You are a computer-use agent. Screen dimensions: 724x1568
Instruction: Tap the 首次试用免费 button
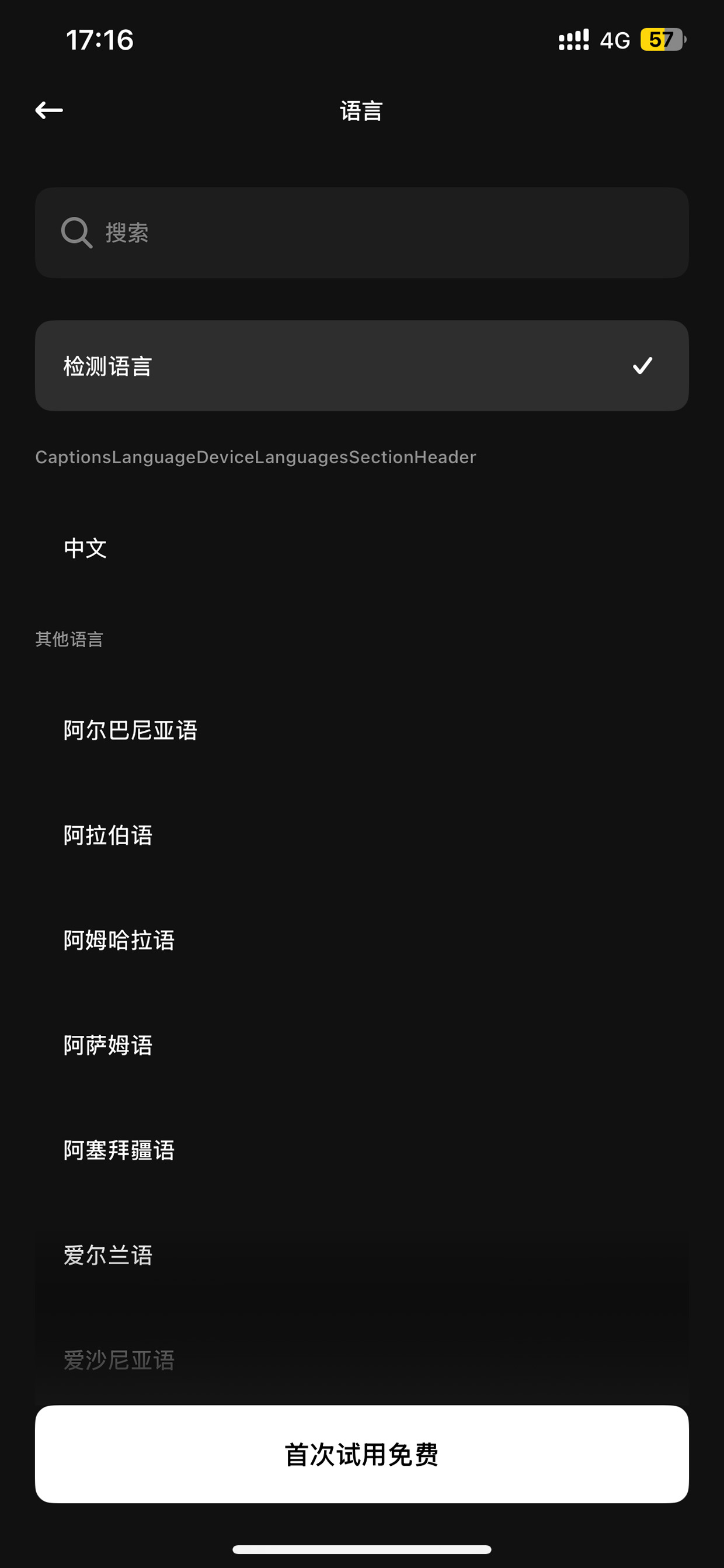362,1454
